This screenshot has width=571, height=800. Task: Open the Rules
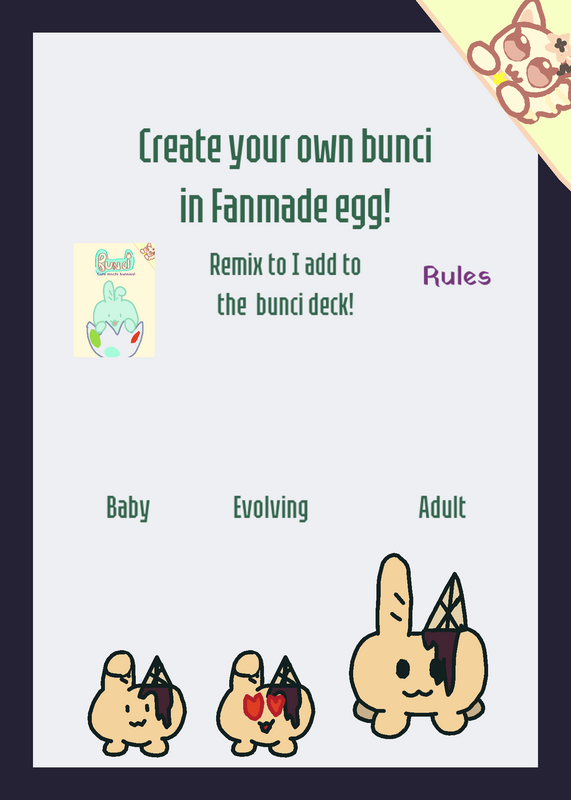coord(457,276)
